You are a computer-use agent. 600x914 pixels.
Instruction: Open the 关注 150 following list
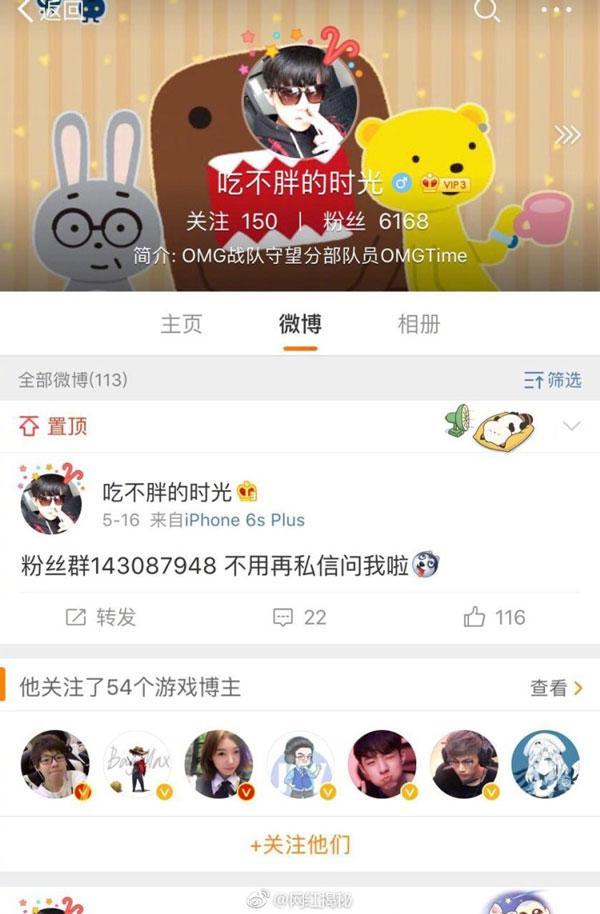(232, 221)
